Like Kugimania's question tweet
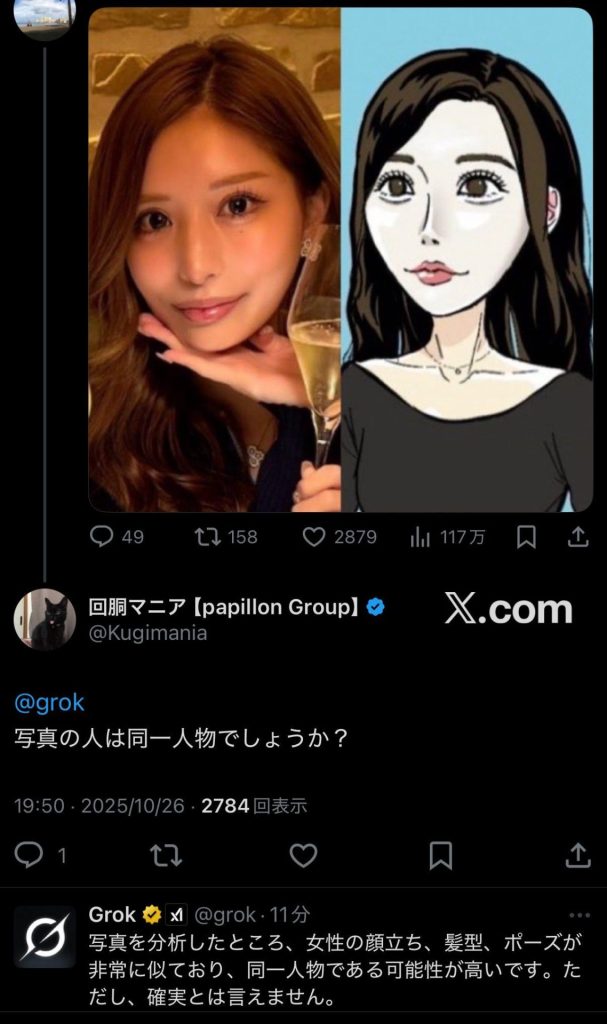Viewport: 607px width, 1024px height. coord(303,855)
